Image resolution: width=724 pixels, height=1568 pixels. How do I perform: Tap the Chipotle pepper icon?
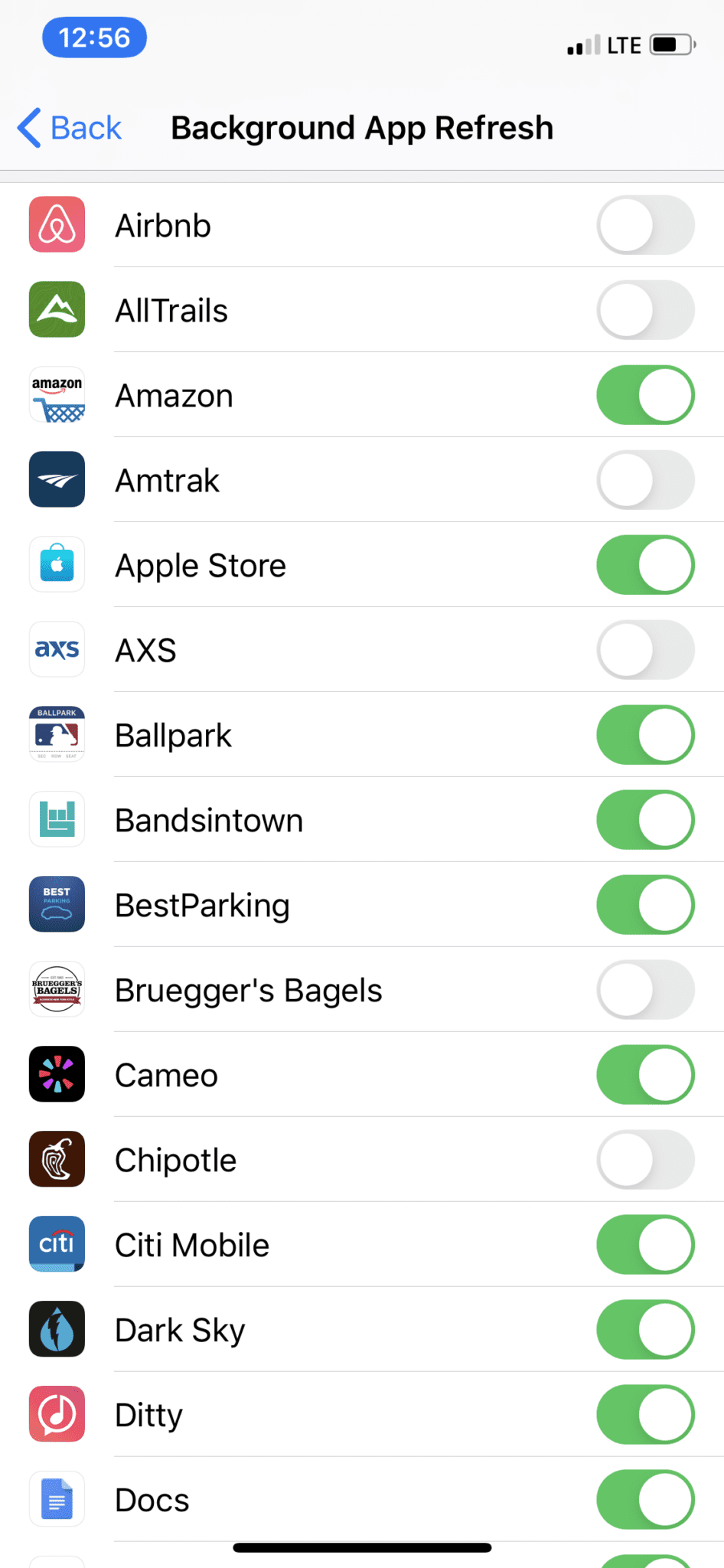click(57, 1159)
